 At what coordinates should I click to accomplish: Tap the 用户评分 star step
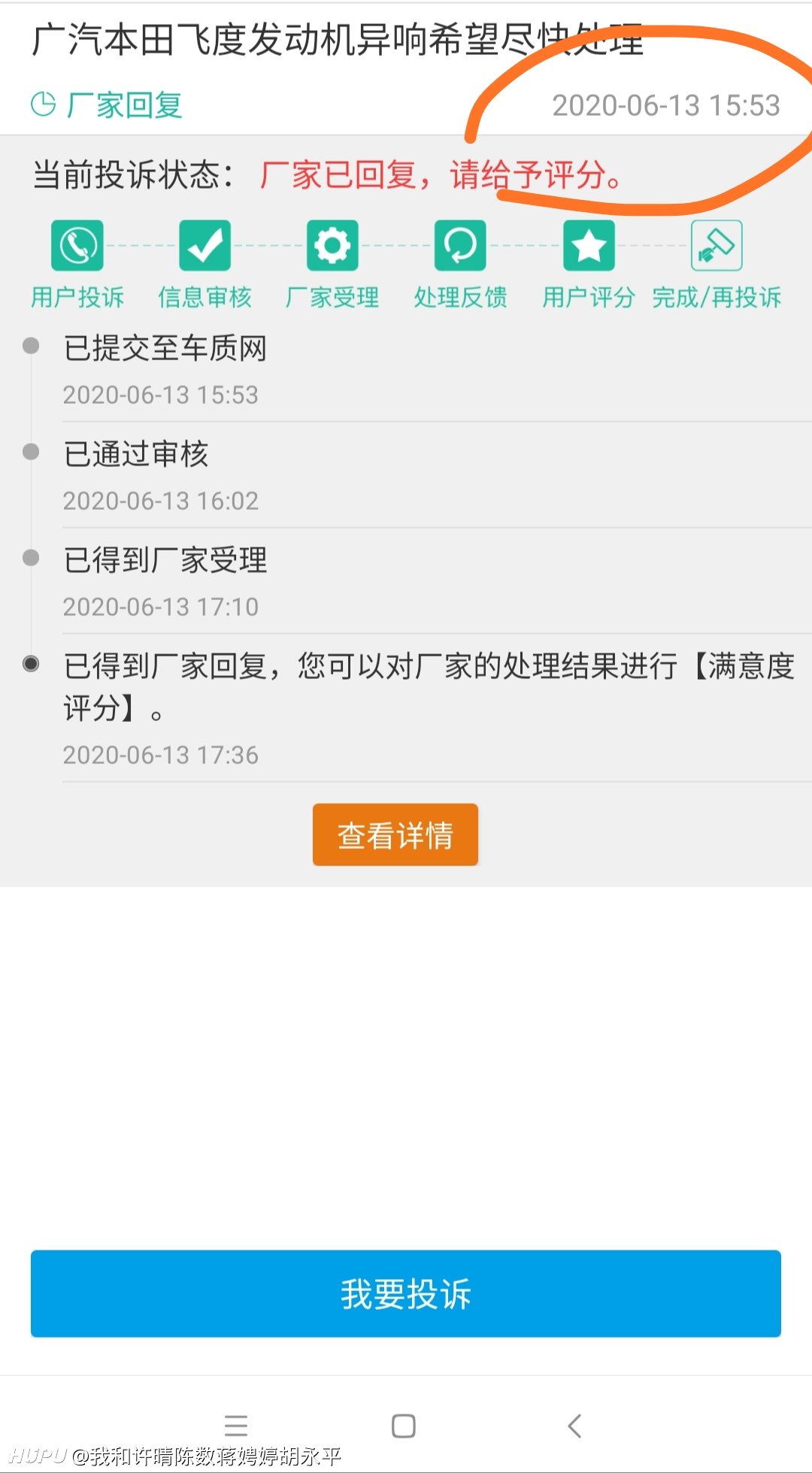click(589, 245)
